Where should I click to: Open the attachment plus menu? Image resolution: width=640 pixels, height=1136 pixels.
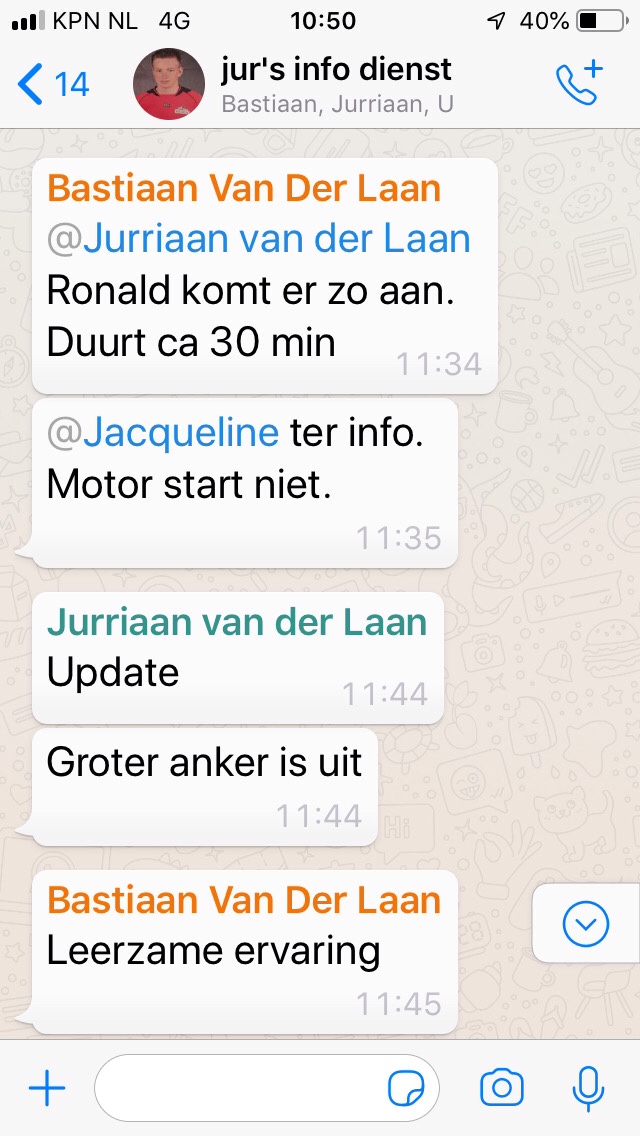click(x=47, y=1088)
